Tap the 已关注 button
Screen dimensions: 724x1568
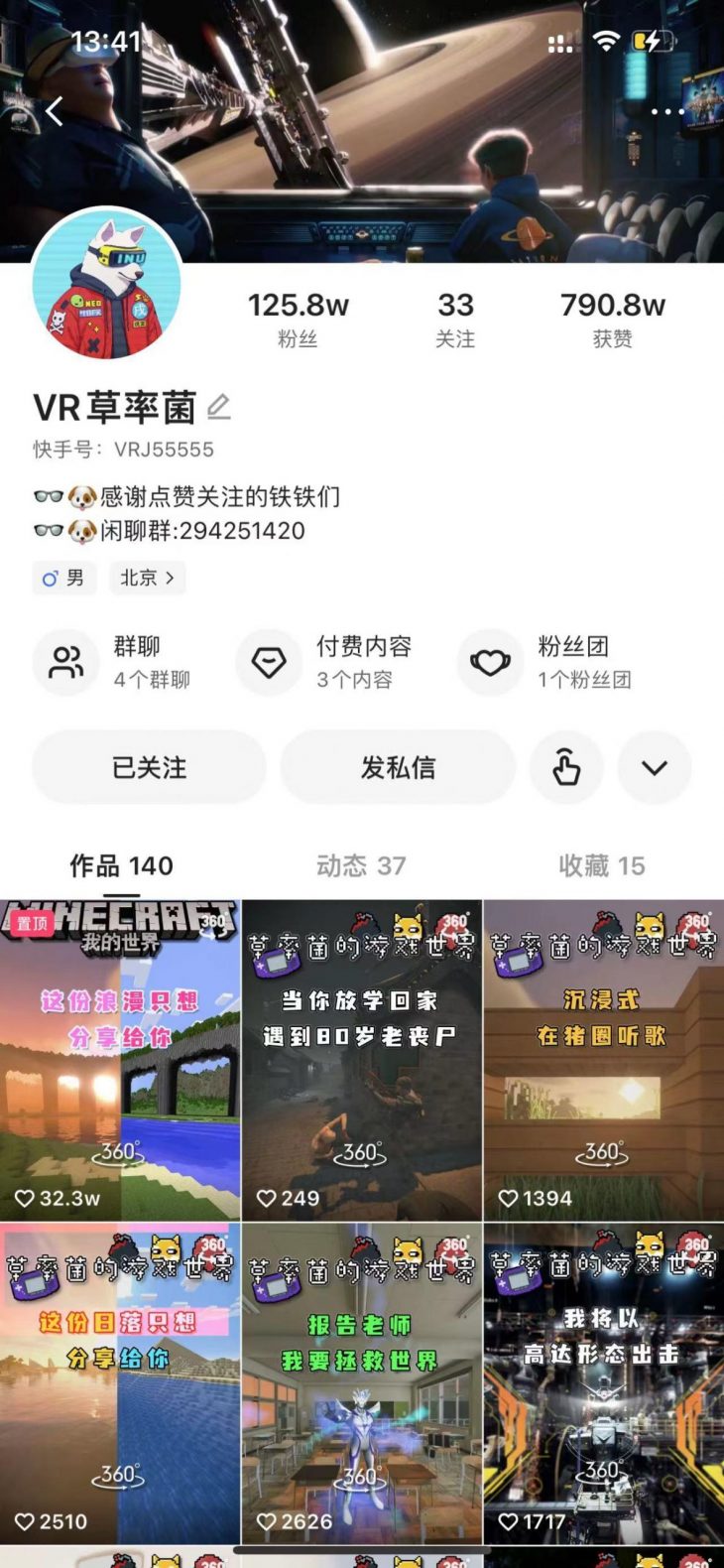tap(149, 767)
